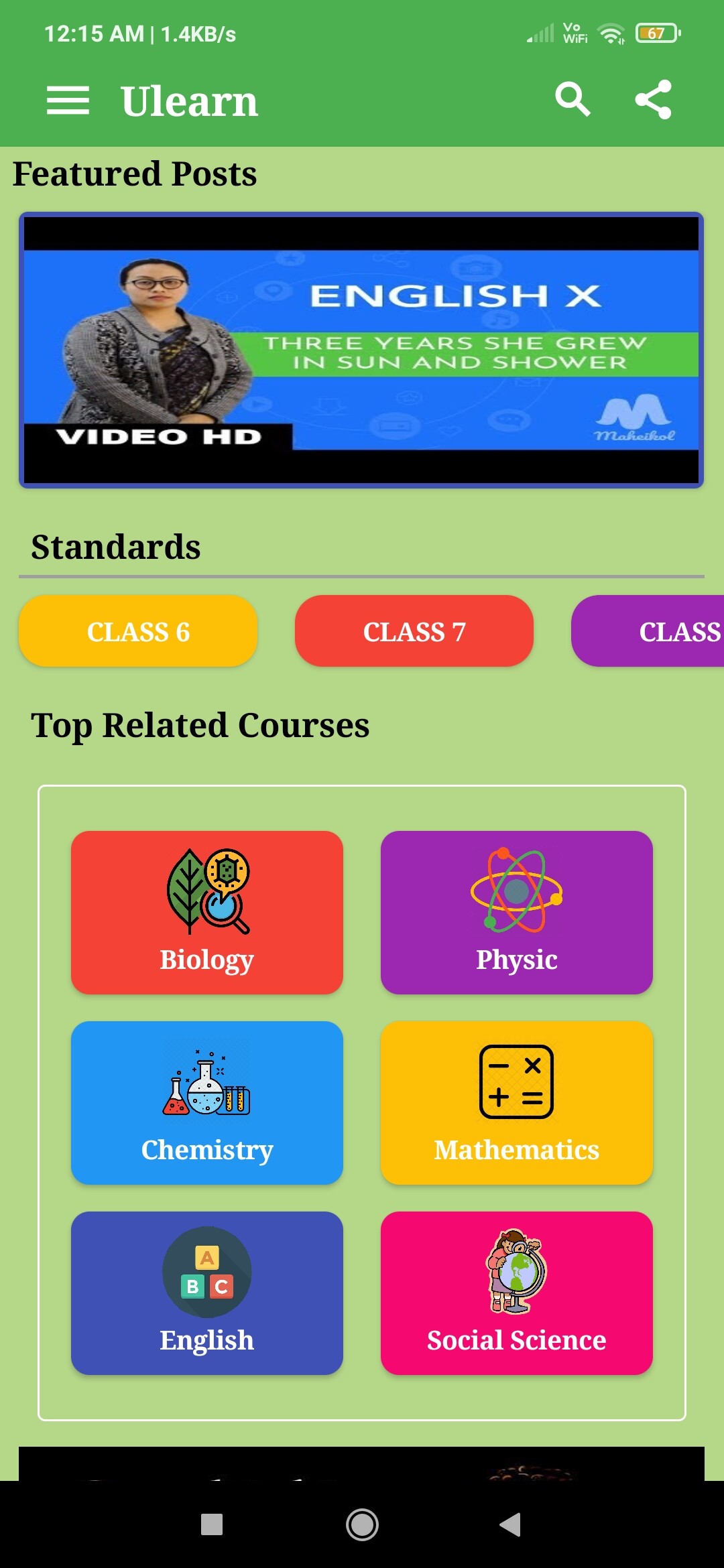724x1568 pixels.
Task: Open the hamburger drawer menu
Action: (x=68, y=101)
